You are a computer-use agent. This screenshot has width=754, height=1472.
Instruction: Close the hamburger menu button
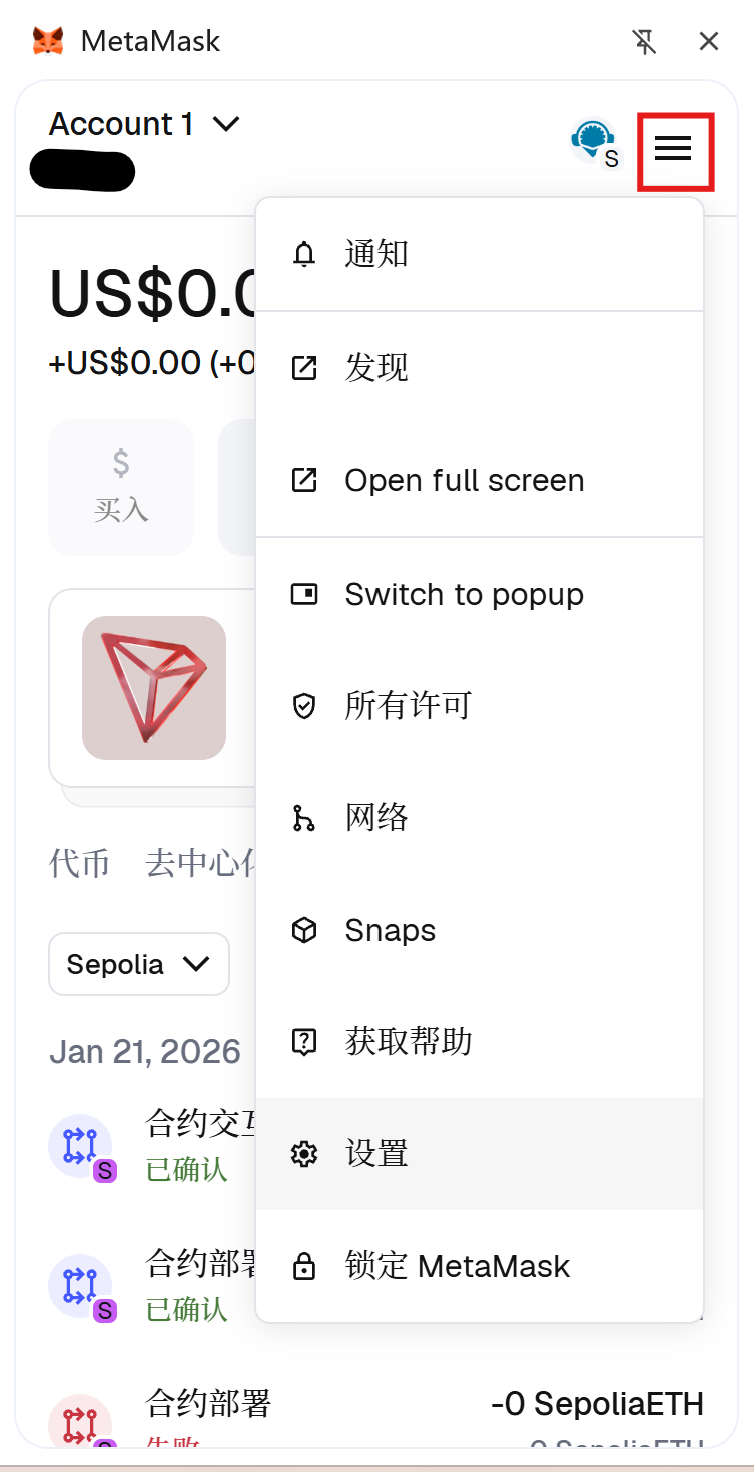[x=674, y=150]
